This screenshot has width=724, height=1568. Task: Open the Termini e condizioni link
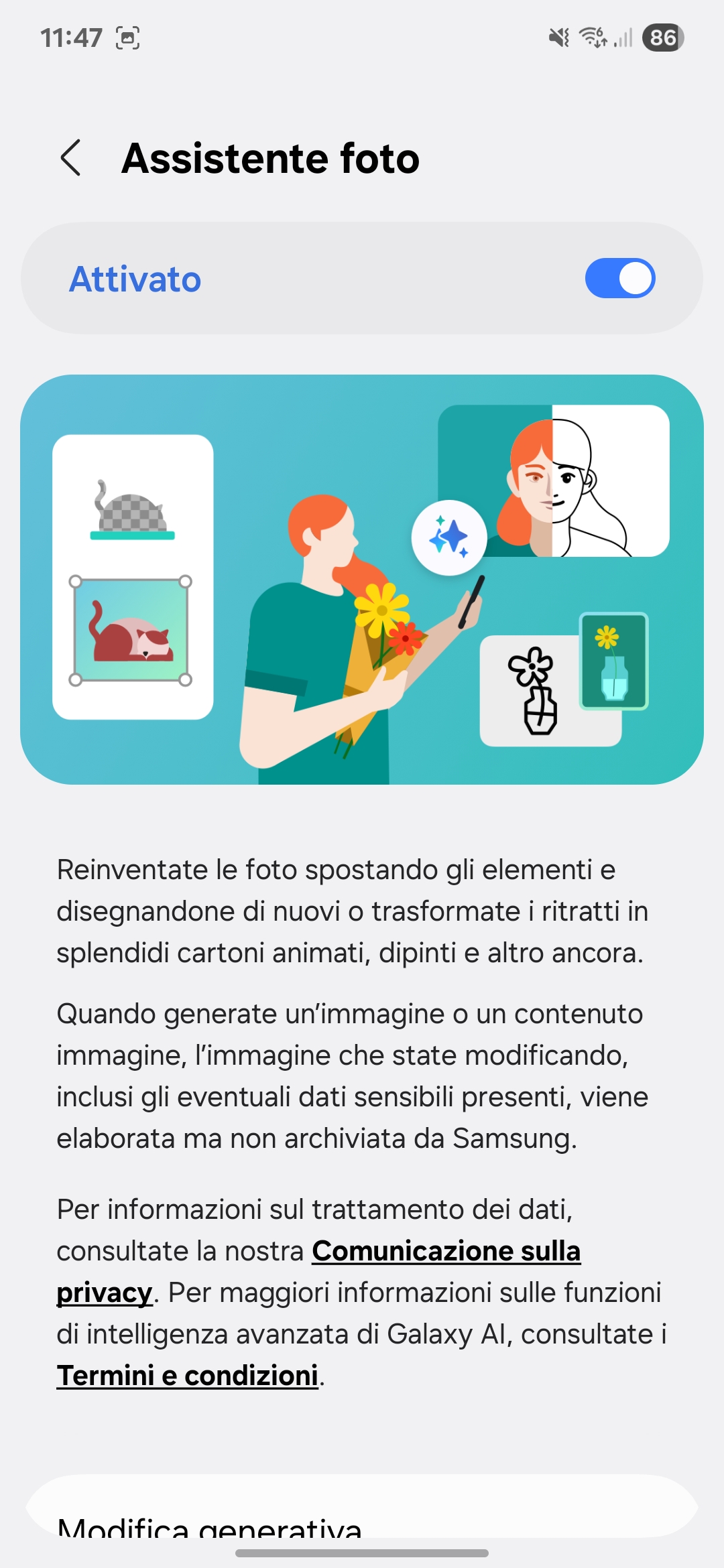coord(187,1376)
